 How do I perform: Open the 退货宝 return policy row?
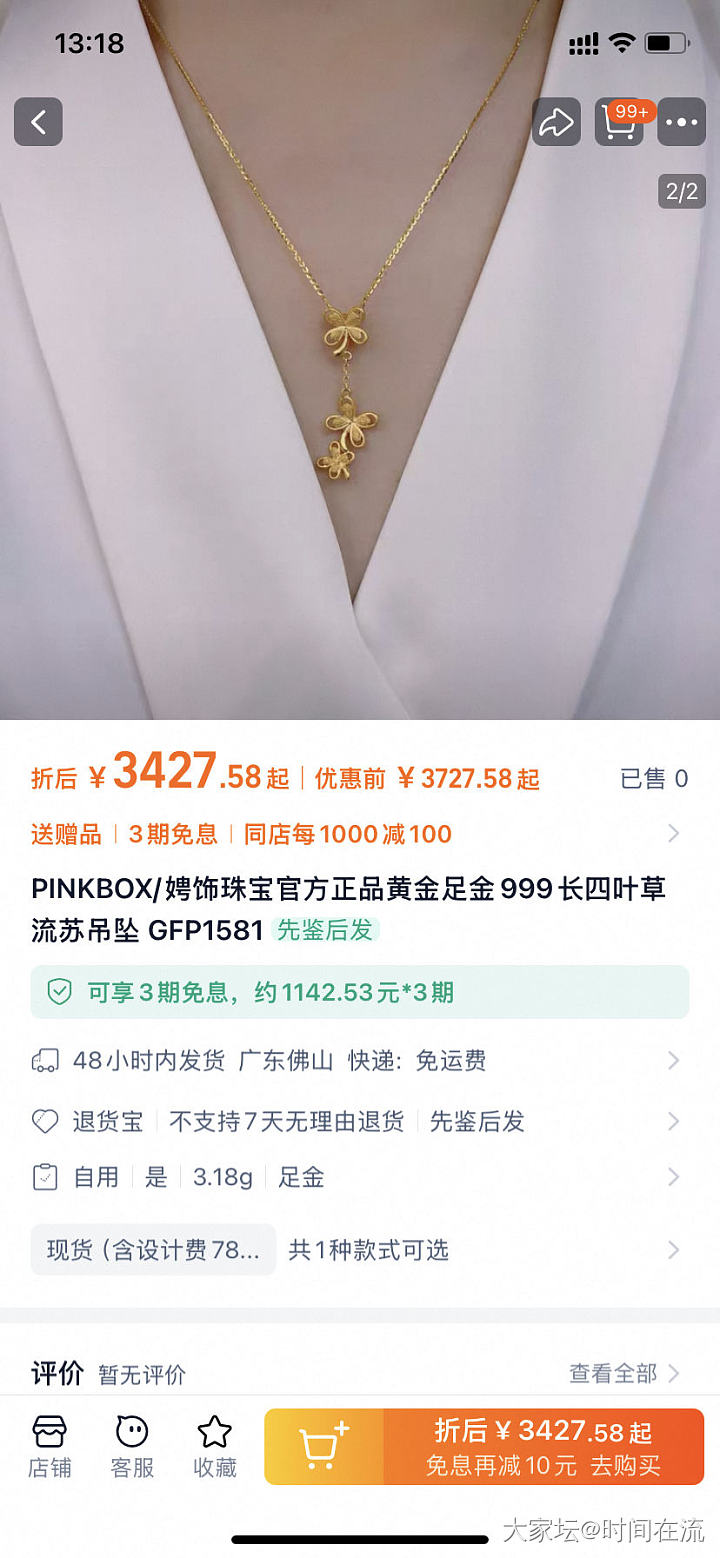pos(360,1121)
